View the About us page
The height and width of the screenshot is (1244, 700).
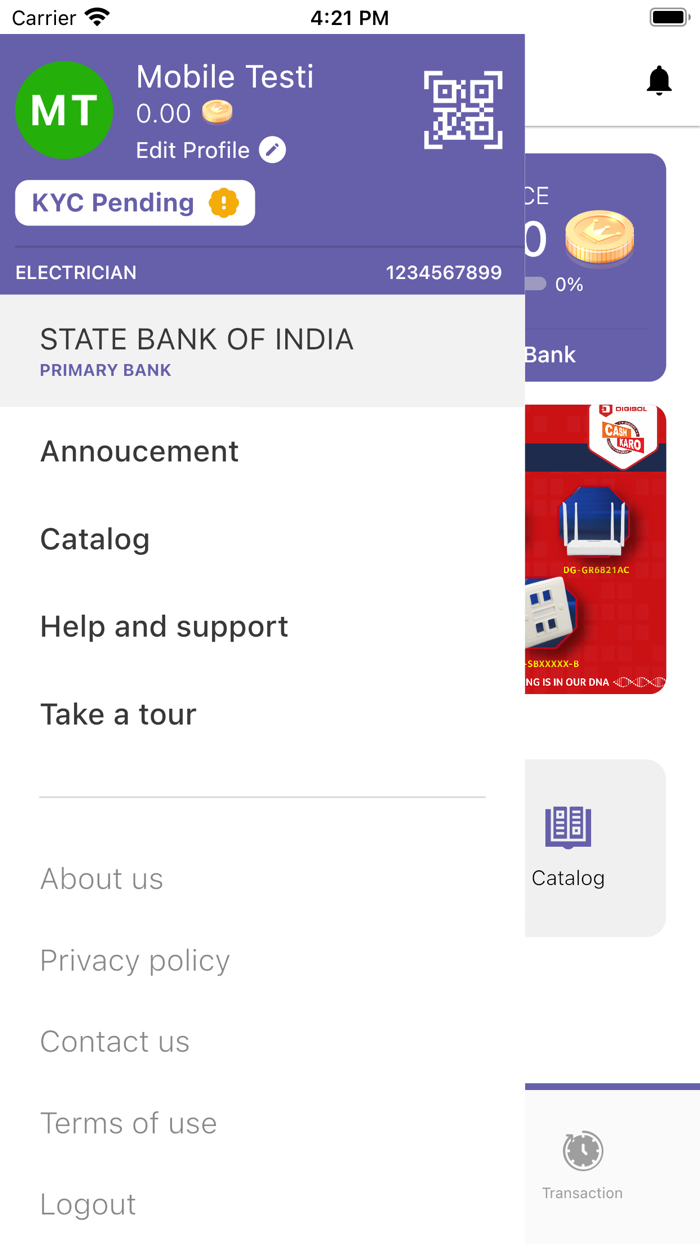(x=101, y=879)
